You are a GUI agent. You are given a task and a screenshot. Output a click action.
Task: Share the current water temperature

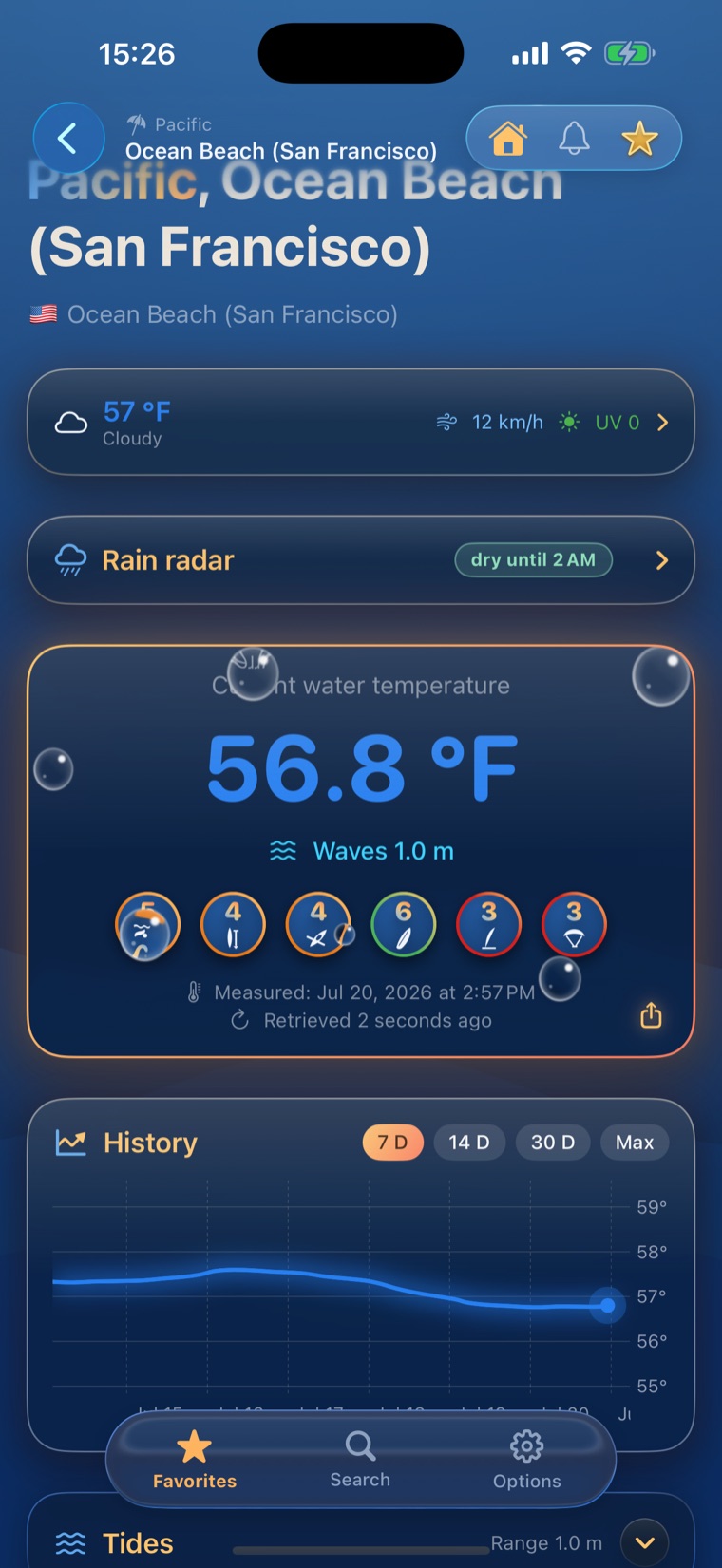pyautogui.click(x=651, y=1015)
